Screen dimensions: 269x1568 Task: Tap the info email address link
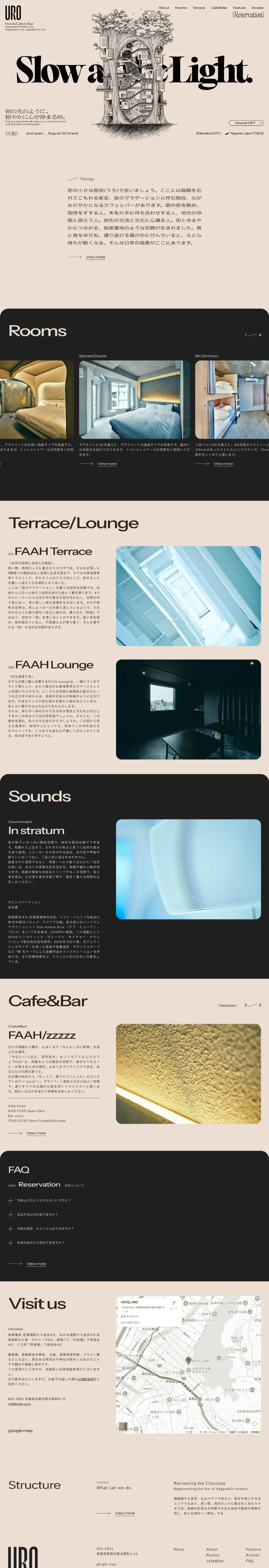click(19, 1404)
